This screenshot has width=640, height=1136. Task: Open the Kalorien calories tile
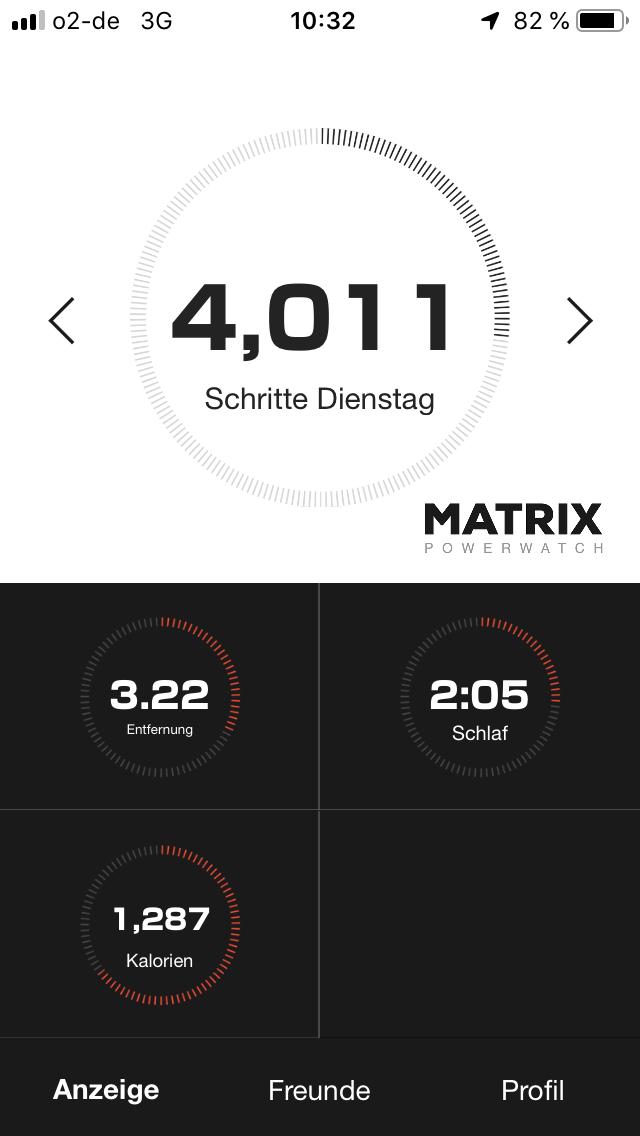160,925
